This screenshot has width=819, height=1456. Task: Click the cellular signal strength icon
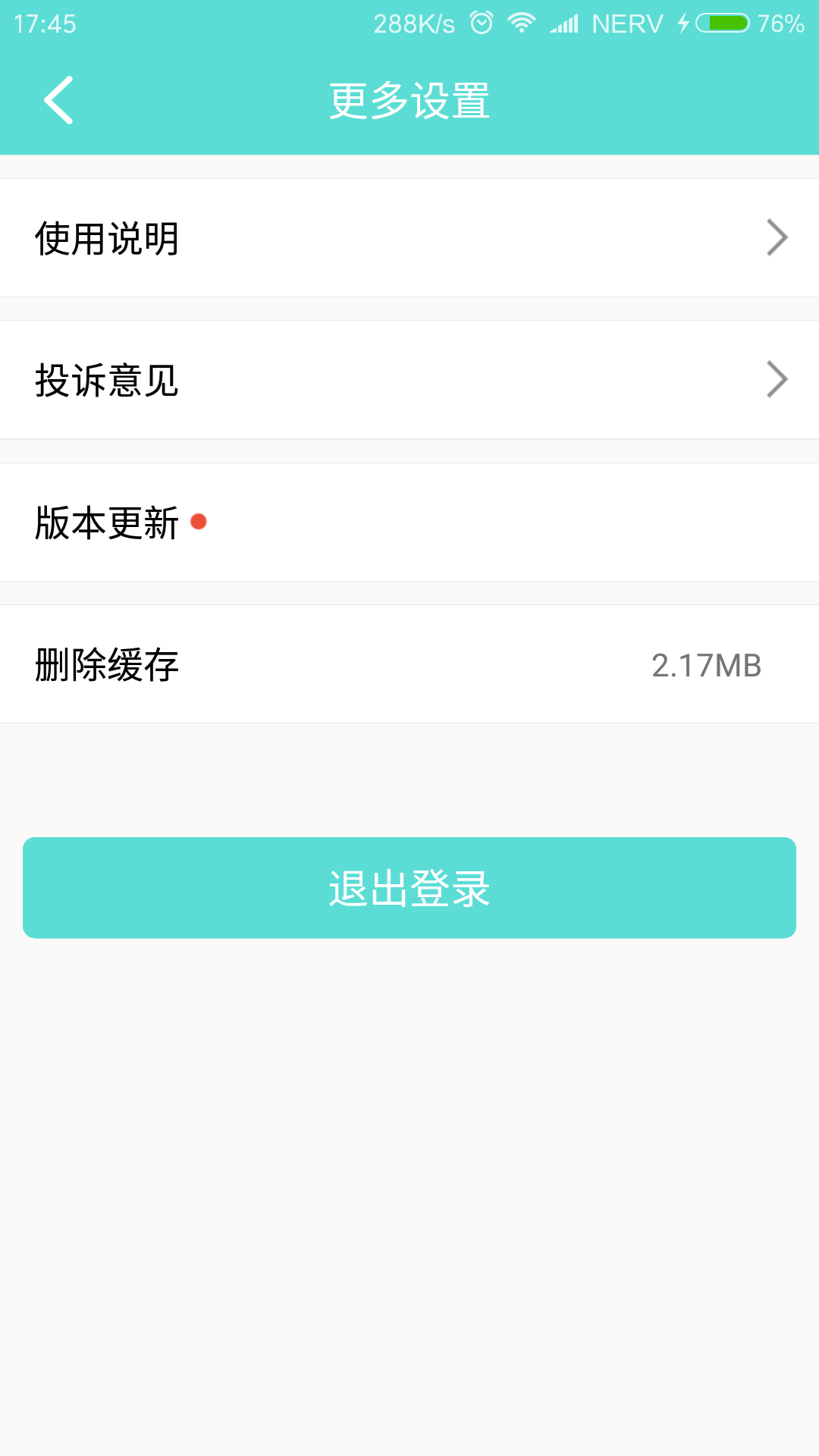(564, 24)
